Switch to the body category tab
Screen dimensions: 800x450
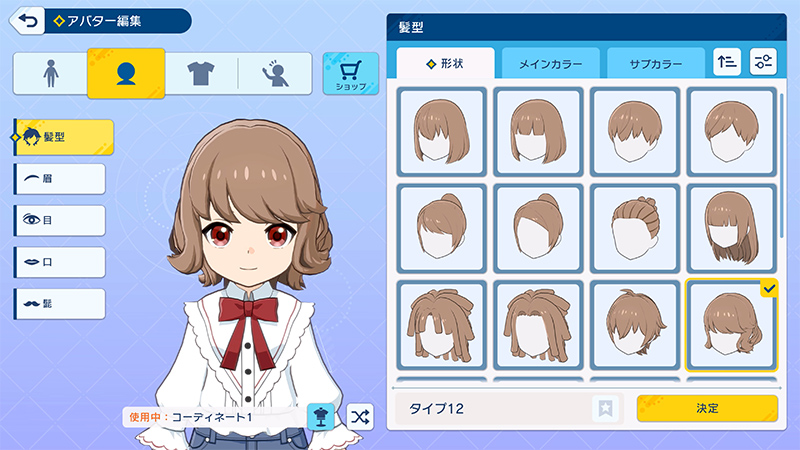[50, 74]
